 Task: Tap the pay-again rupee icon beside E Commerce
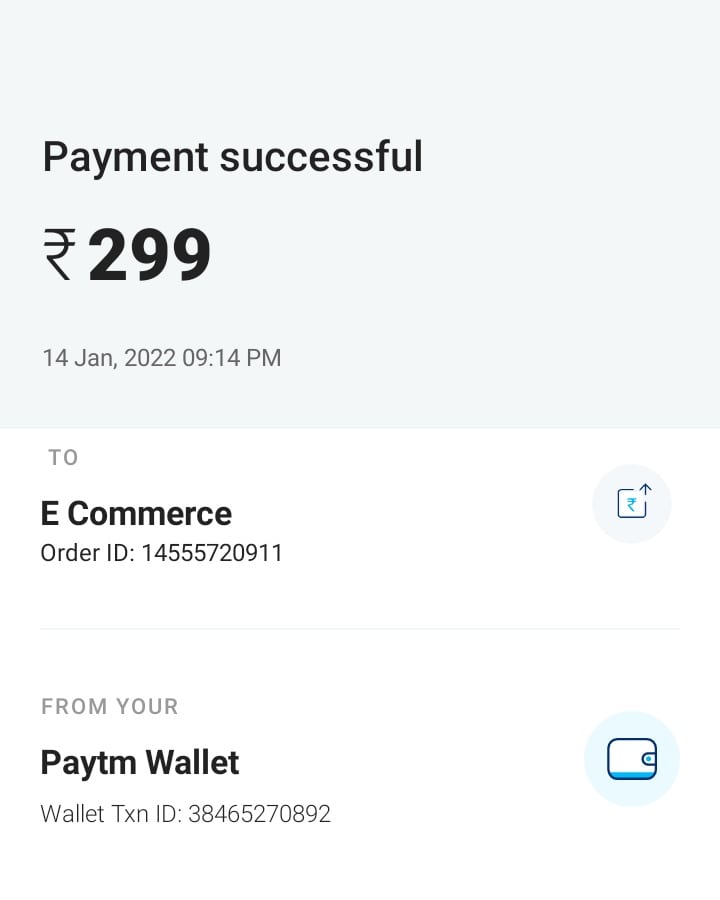(632, 503)
